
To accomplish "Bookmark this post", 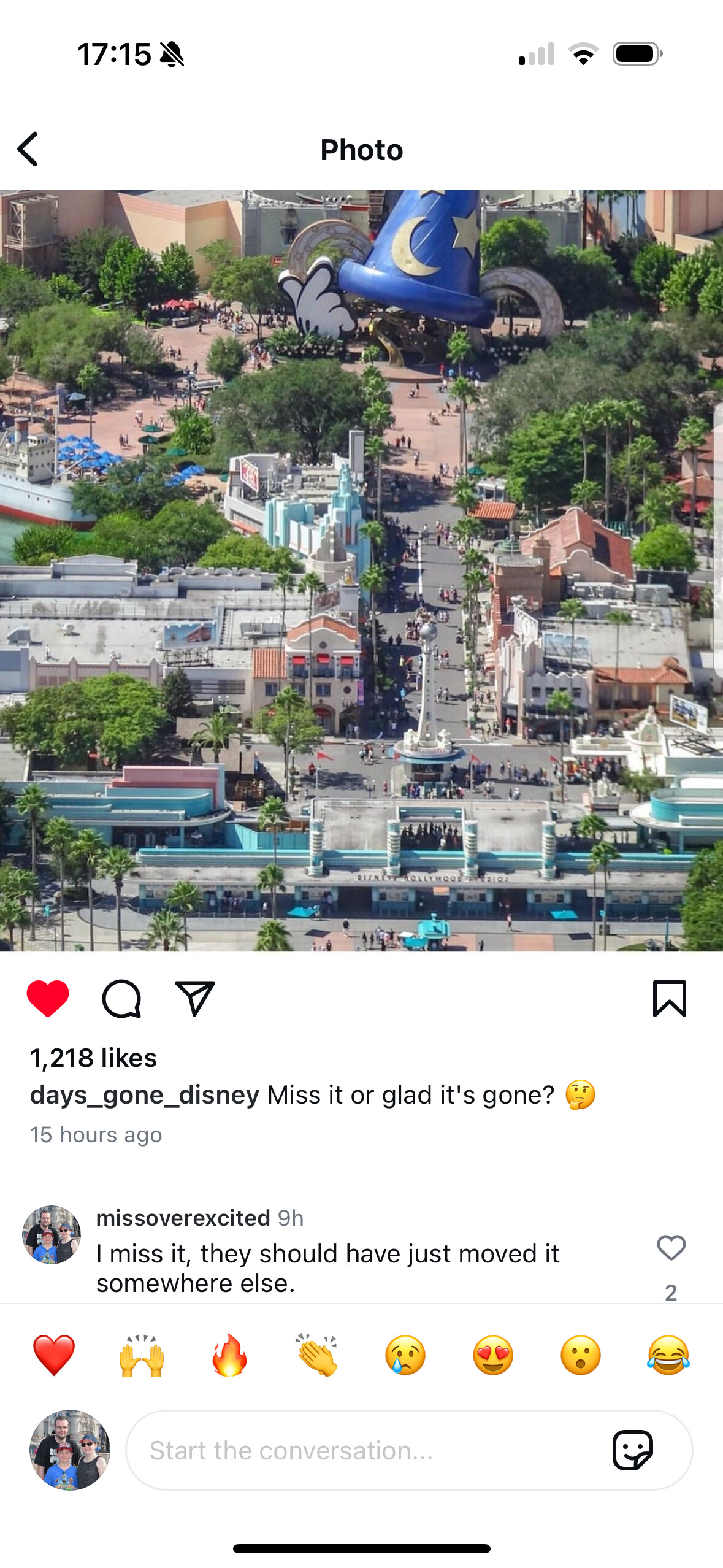I will coord(669,998).
